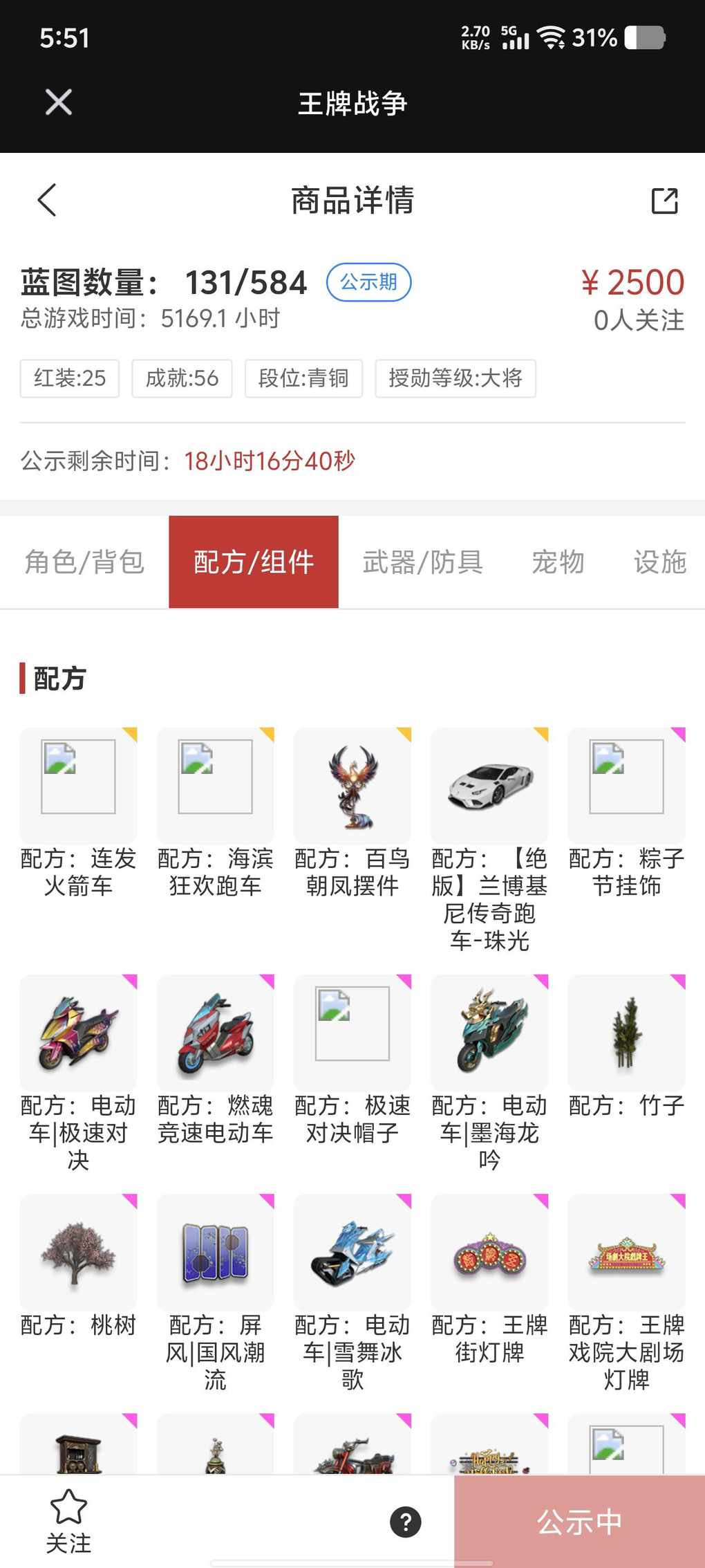Go back from 商品详情 page
The image size is (705, 1568).
(47, 201)
